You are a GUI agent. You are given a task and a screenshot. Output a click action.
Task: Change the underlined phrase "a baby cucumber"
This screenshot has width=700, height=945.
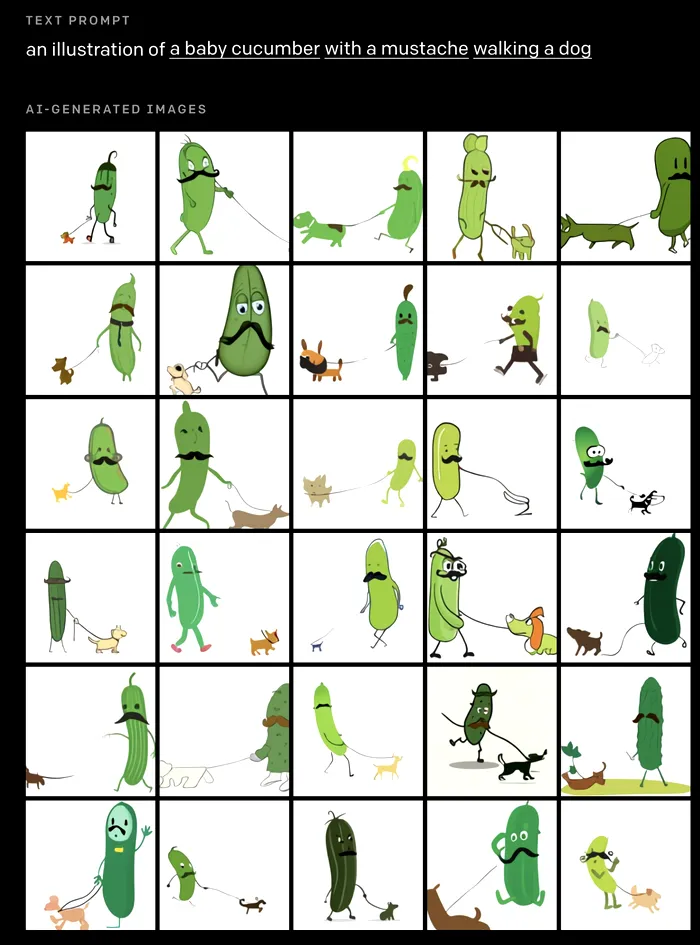[x=244, y=48]
